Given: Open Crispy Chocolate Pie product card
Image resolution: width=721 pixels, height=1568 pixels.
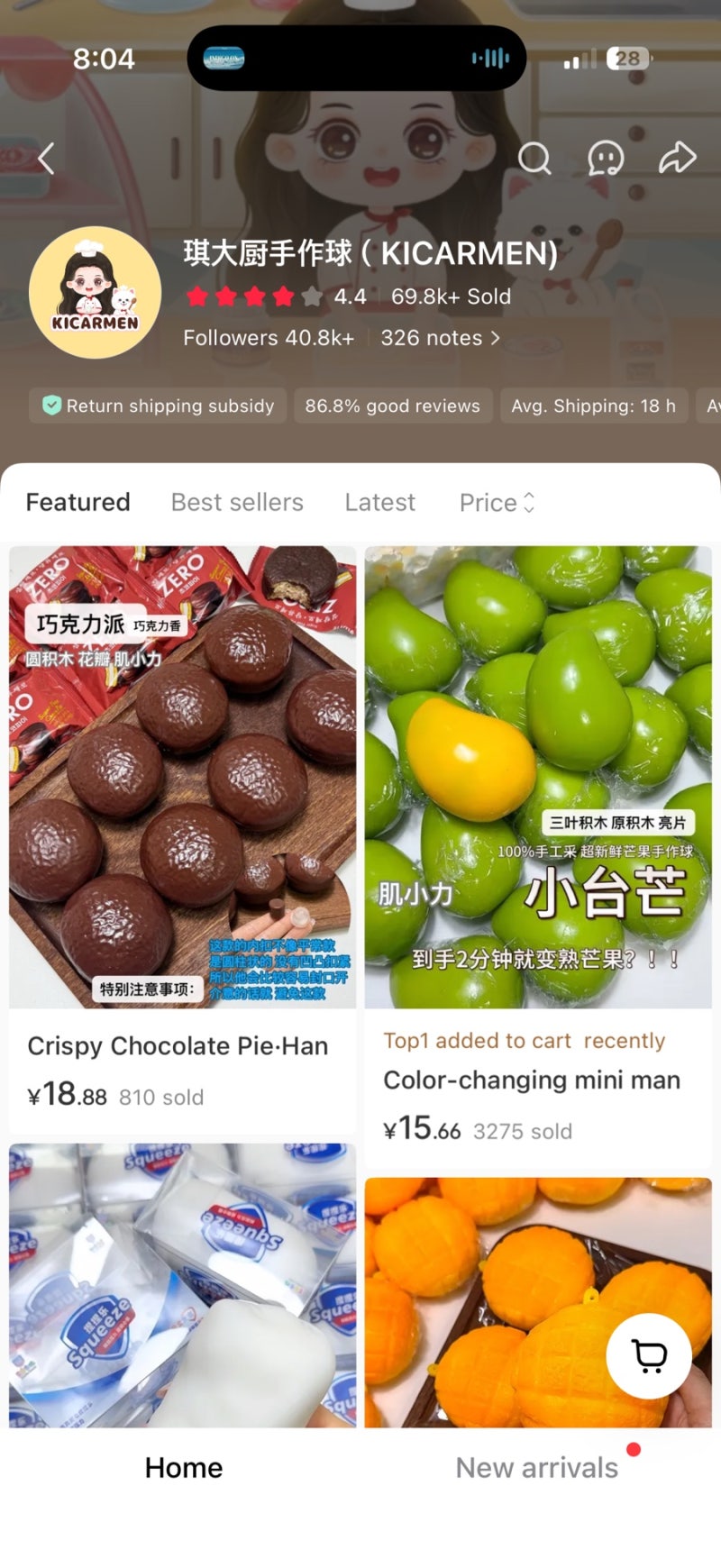Looking at the screenshot, I should [x=183, y=839].
